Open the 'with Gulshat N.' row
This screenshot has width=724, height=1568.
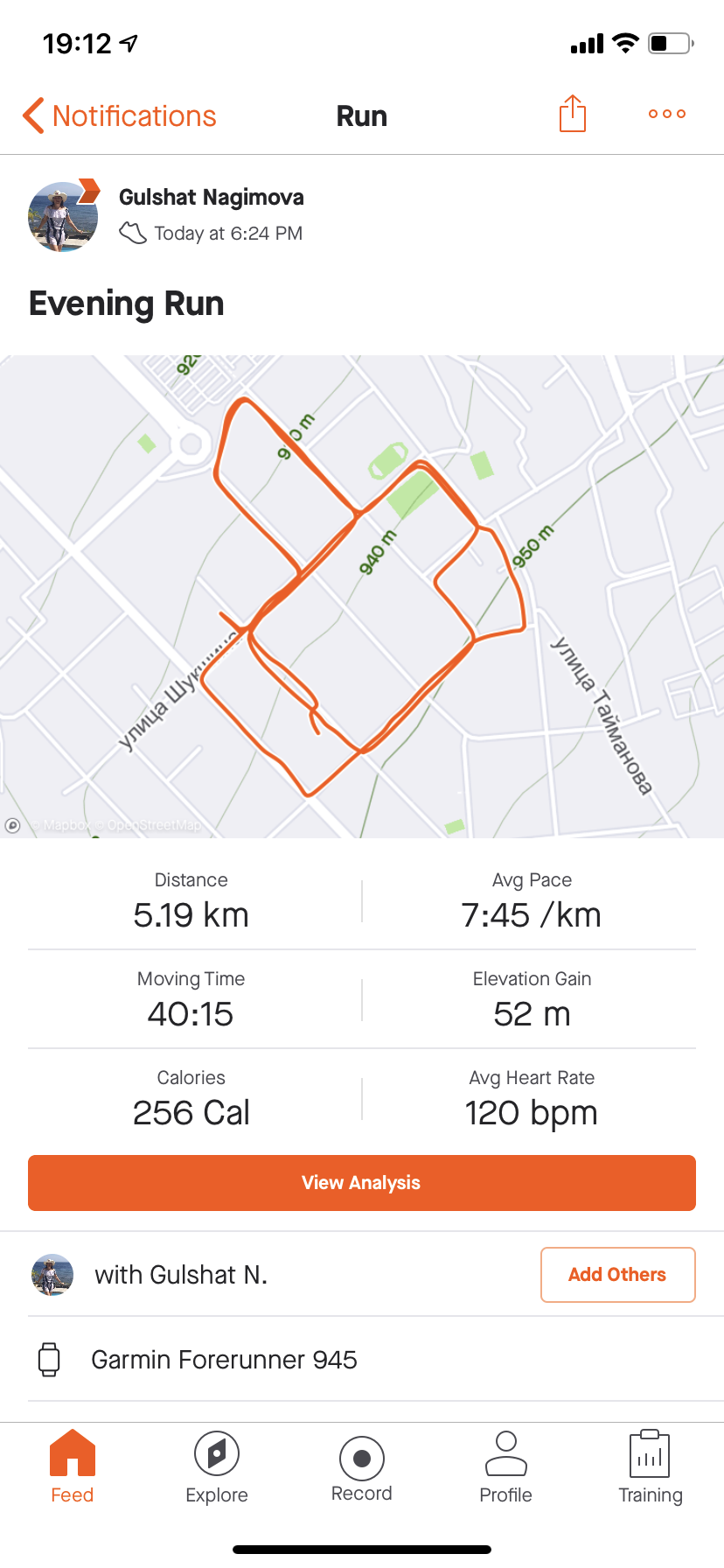180,1274
